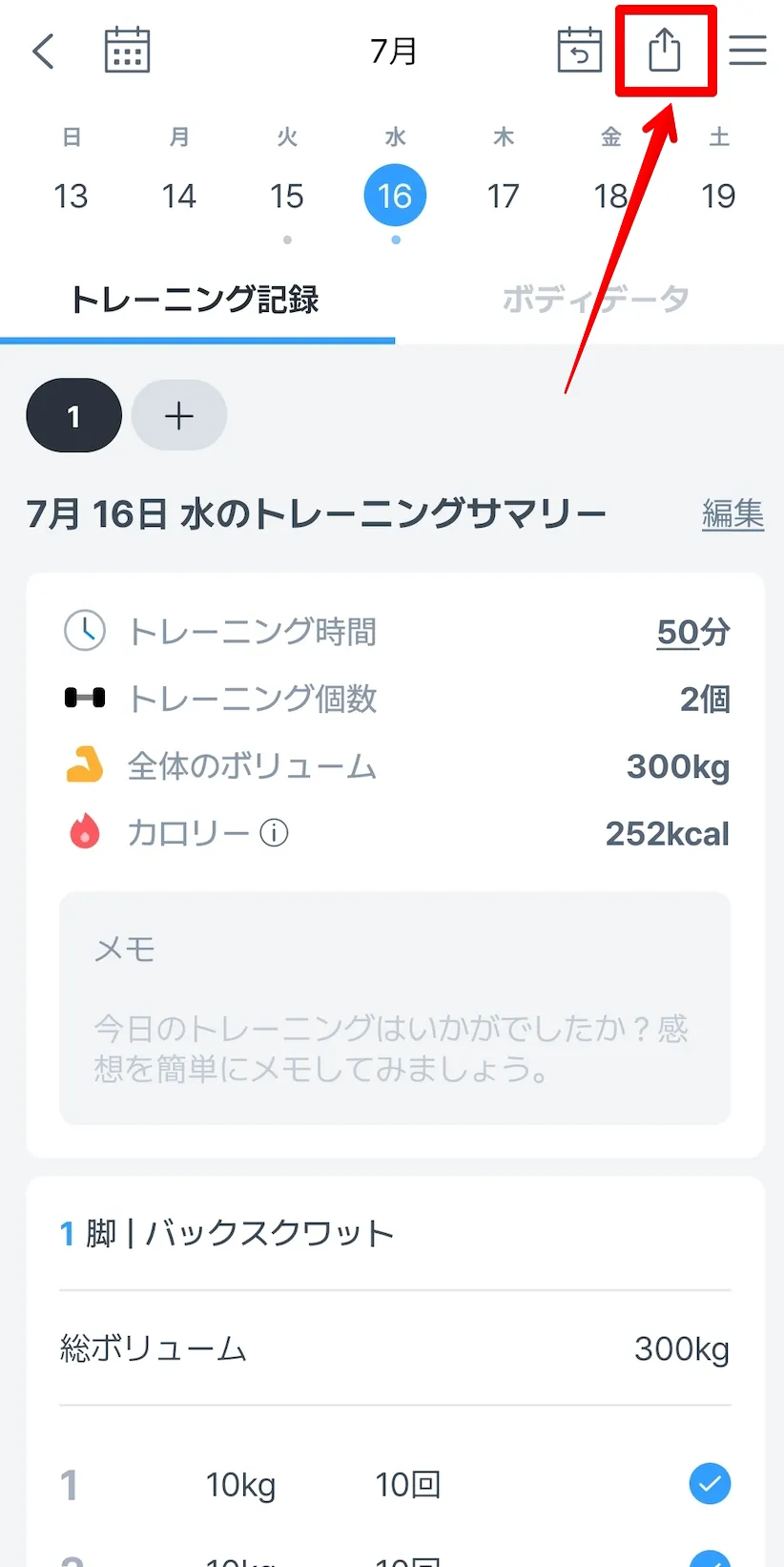Image resolution: width=784 pixels, height=1567 pixels.
Task: Select Monday the 14th
Action: (178, 196)
